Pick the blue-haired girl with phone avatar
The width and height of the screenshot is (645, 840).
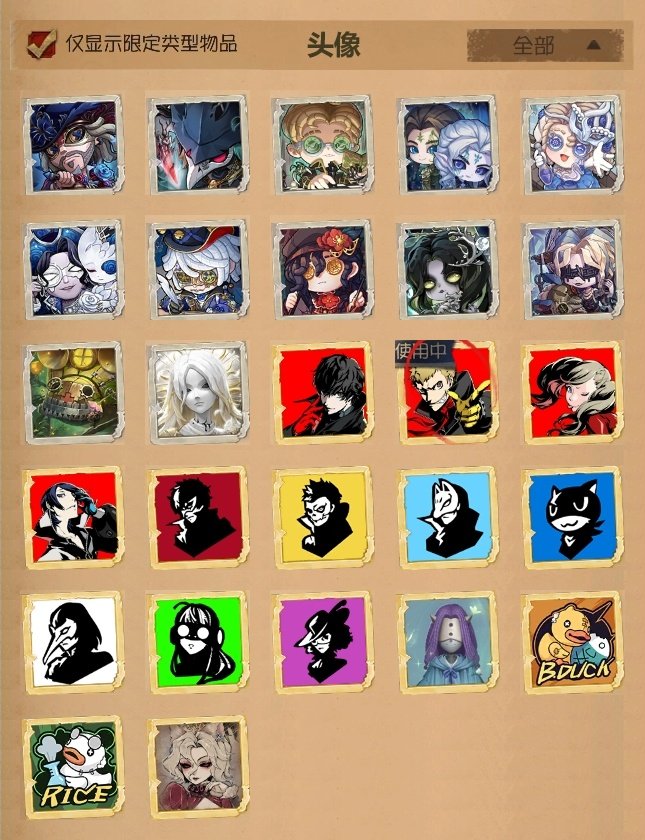tap(72, 517)
